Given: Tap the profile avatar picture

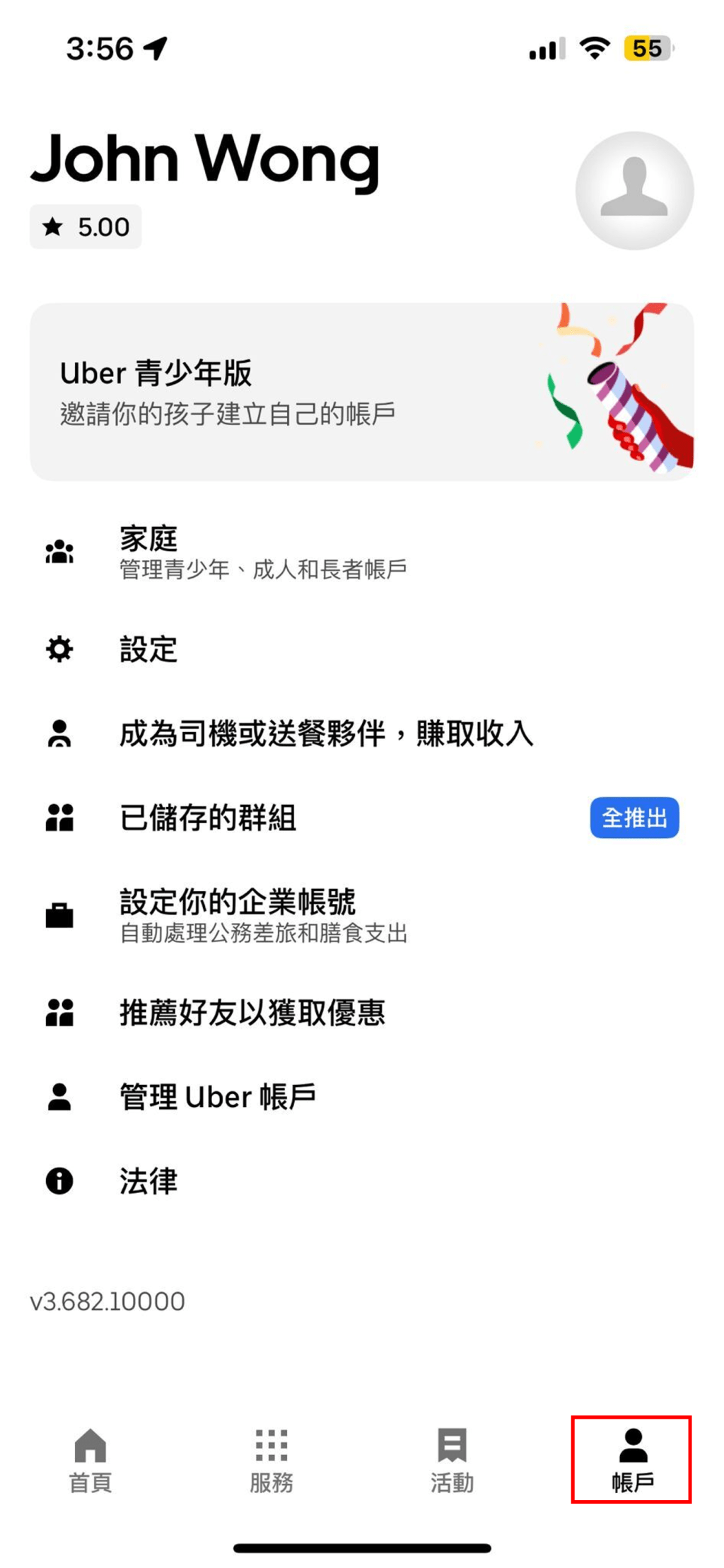Looking at the screenshot, I should click(x=633, y=190).
